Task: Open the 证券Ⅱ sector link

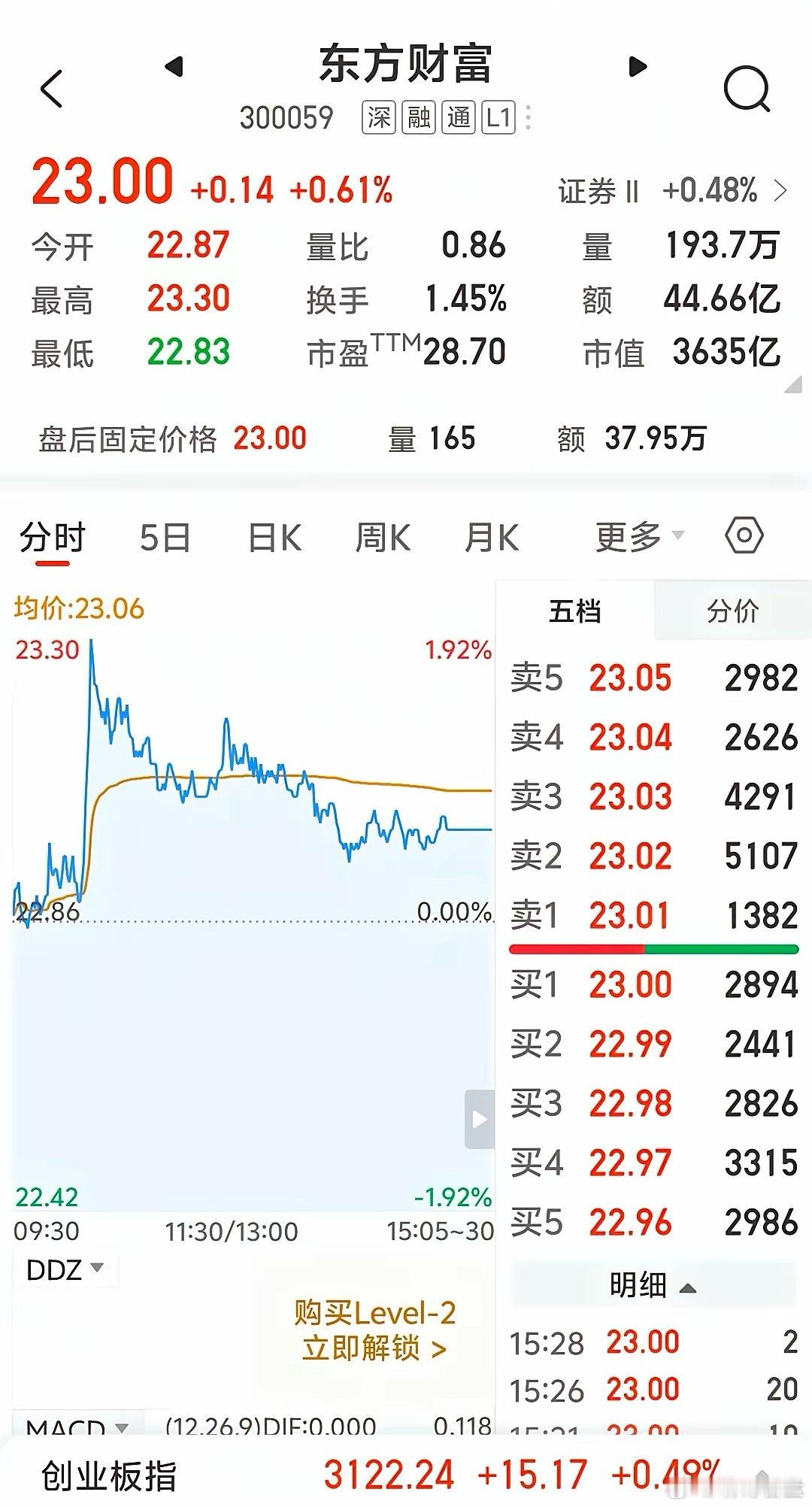Action: click(x=672, y=191)
